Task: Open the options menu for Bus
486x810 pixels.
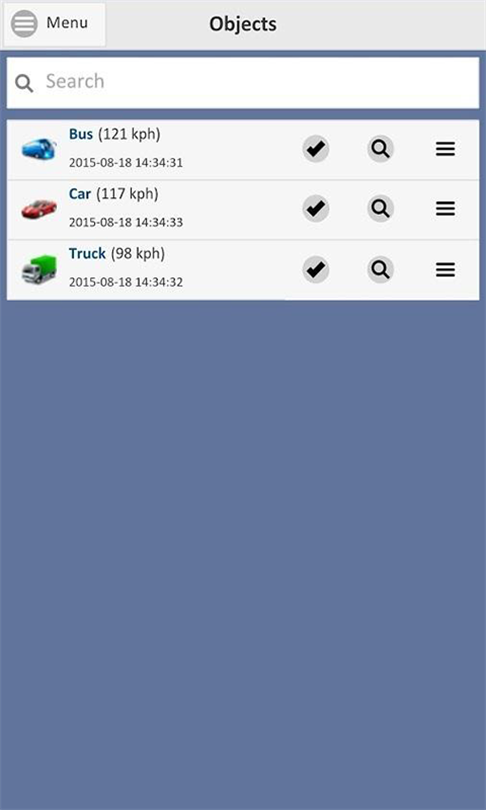Action: click(445, 149)
